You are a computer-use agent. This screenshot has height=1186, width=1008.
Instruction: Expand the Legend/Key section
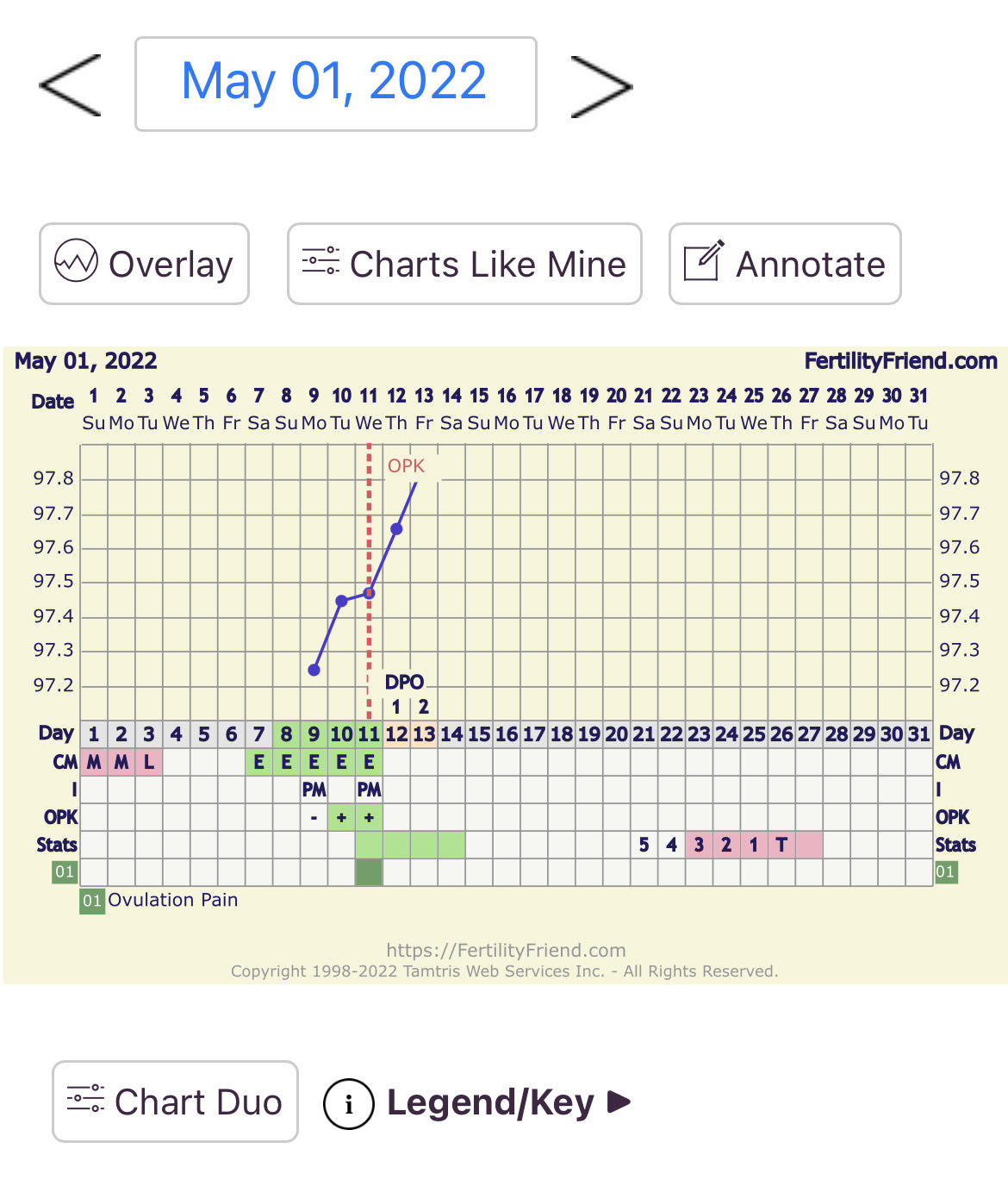(490, 1102)
